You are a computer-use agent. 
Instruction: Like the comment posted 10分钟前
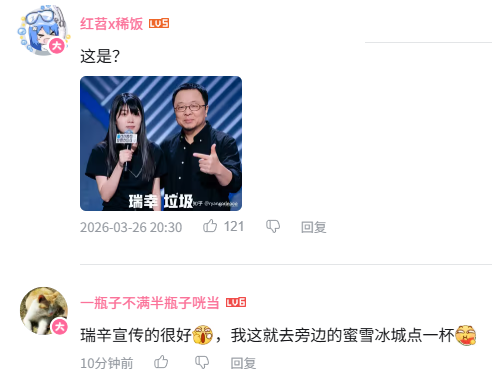tap(161, 362)
